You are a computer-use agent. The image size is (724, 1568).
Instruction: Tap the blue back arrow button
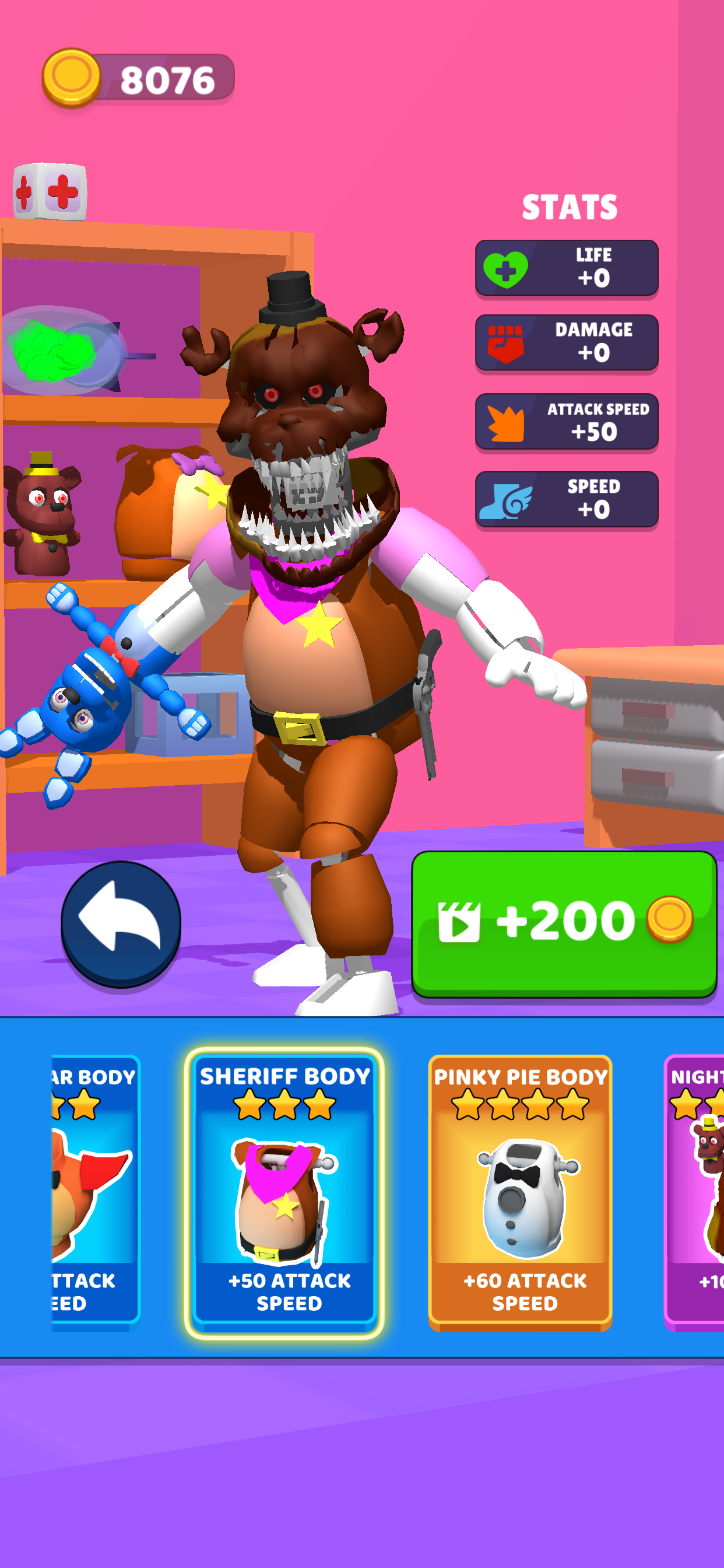121,923
